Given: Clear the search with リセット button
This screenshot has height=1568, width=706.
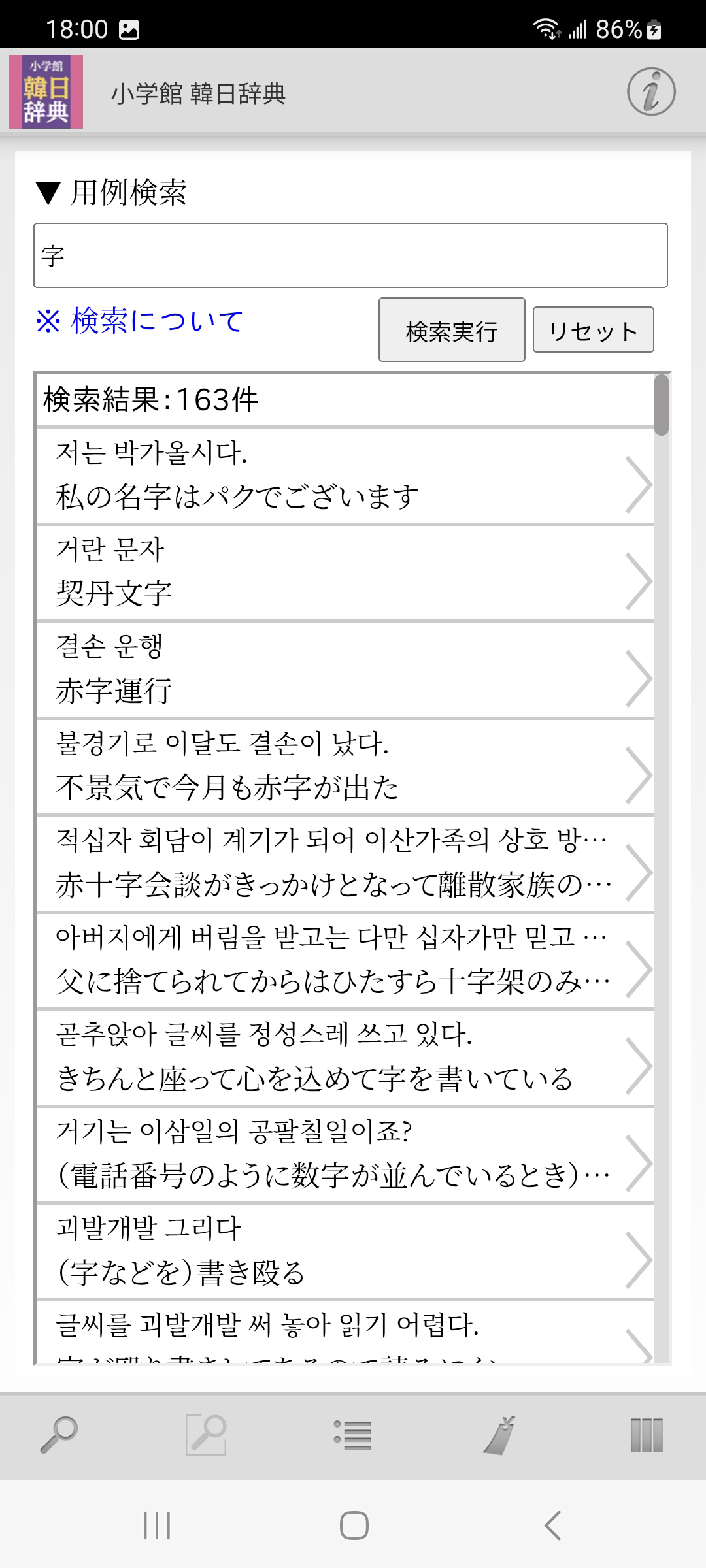Looking at the screenshot, I should 593,330.
